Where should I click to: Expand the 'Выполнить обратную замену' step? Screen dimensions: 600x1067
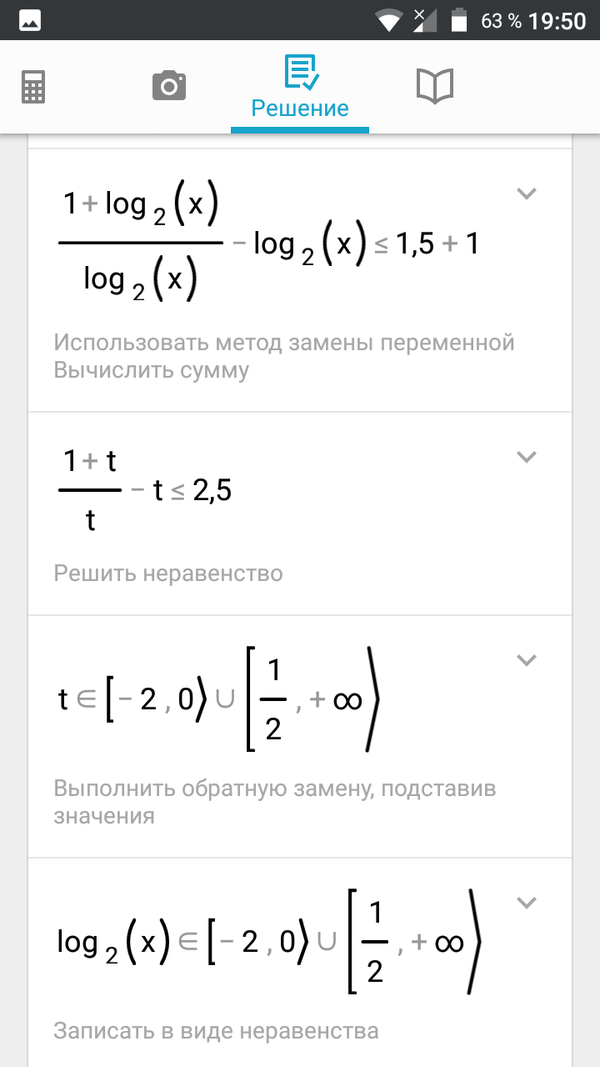(527, 660)
